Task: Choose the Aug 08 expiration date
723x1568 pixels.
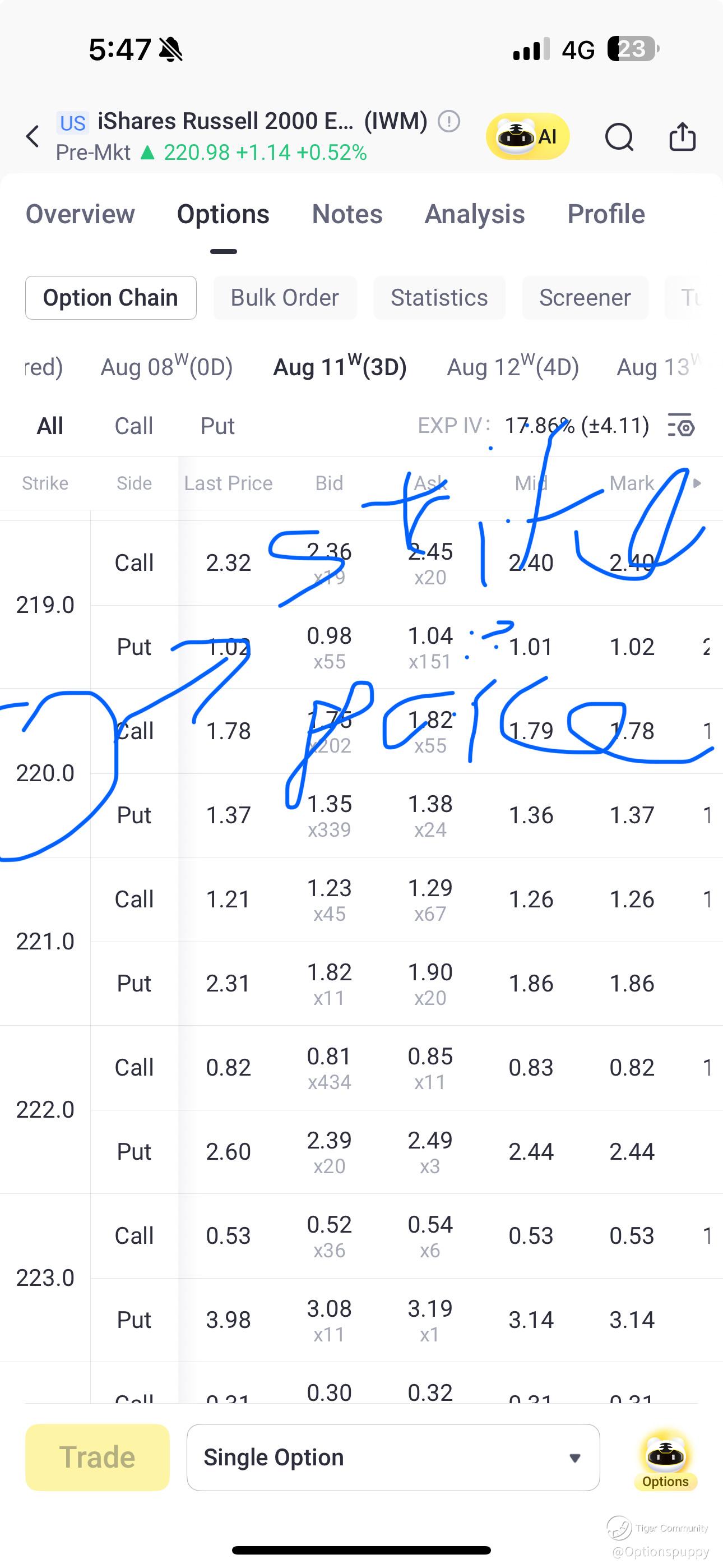Action: 167,367
